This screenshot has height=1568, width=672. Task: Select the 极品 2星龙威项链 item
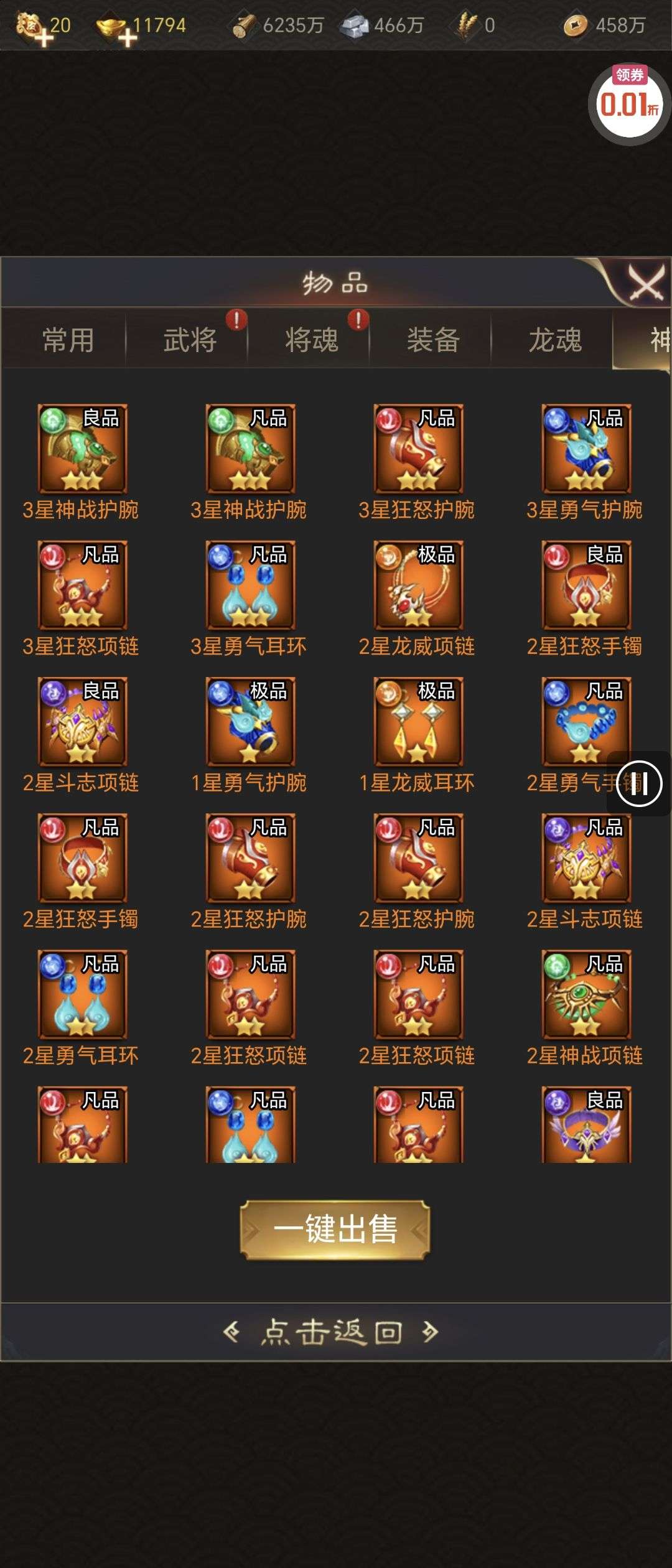[x=418, y=585]
